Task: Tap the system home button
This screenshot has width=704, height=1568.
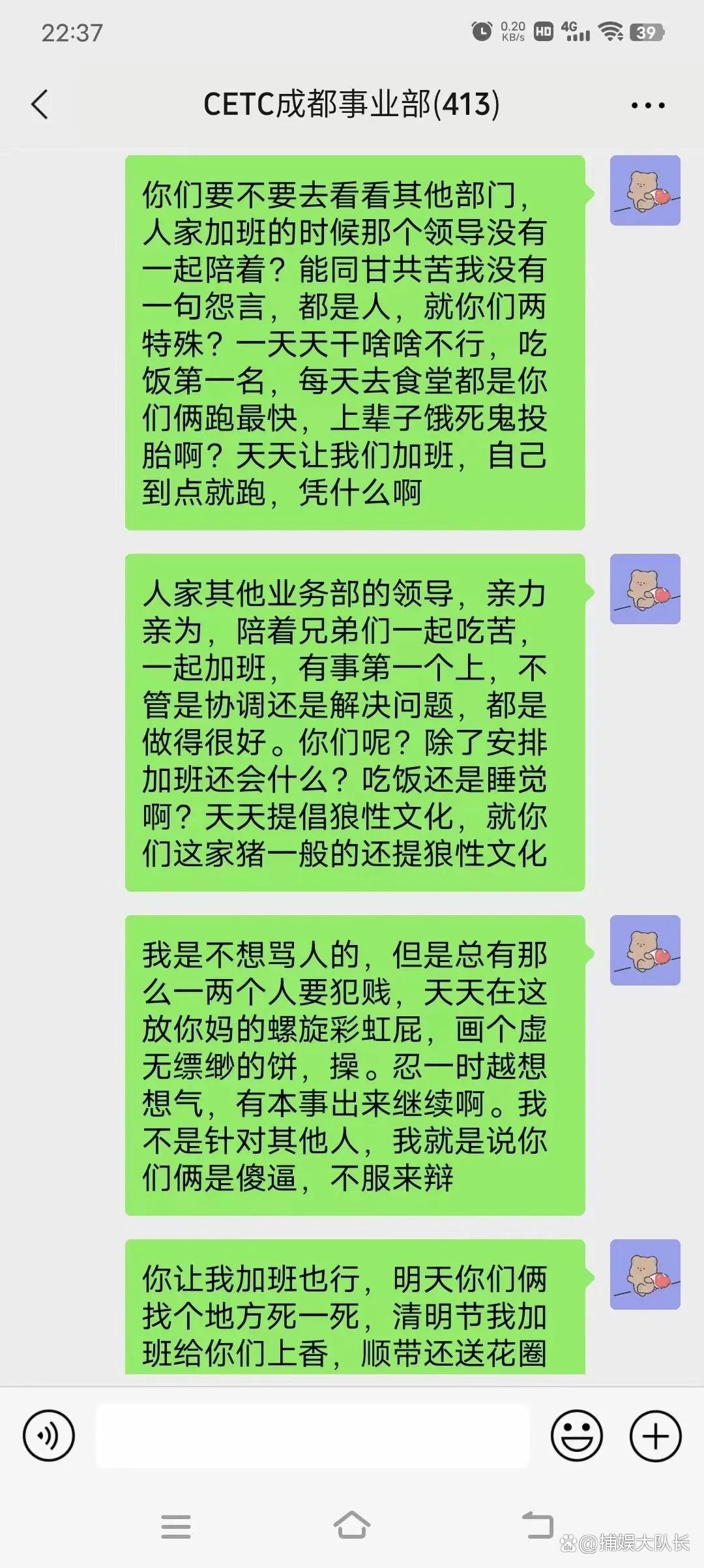Action: click(x=352, y=1525)
